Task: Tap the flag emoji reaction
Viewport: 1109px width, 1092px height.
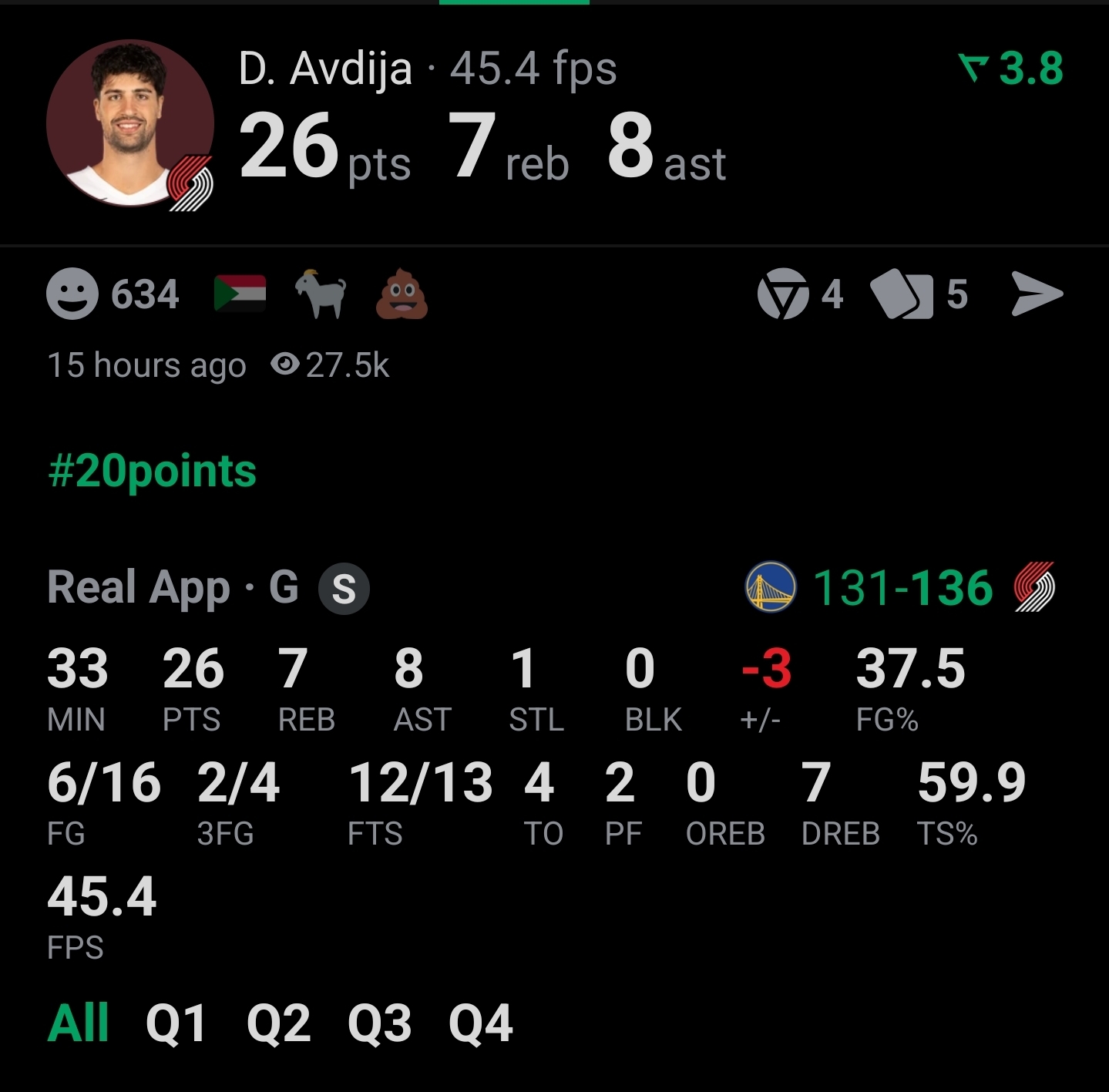Action: [240, 294]
